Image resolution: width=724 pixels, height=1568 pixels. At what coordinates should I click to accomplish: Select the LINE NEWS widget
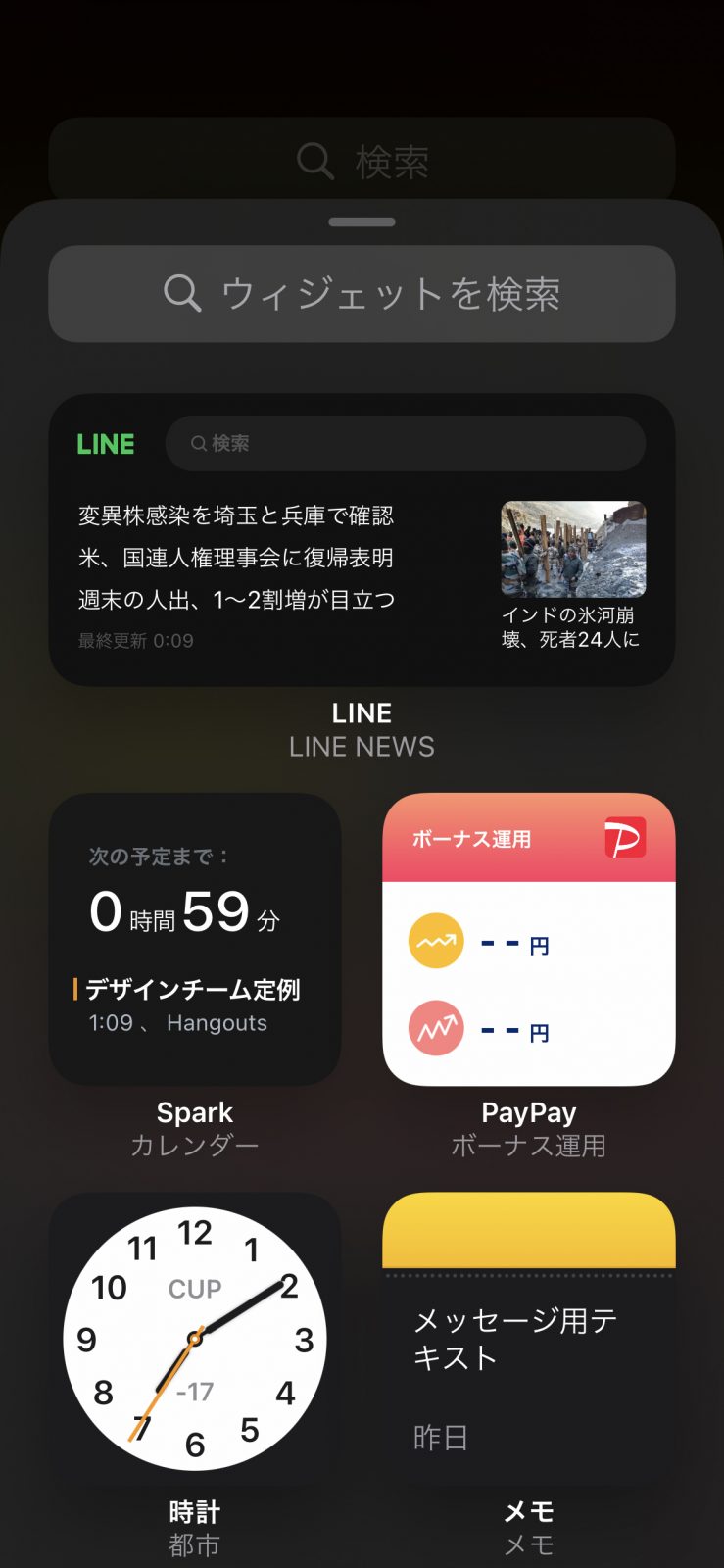362,540
